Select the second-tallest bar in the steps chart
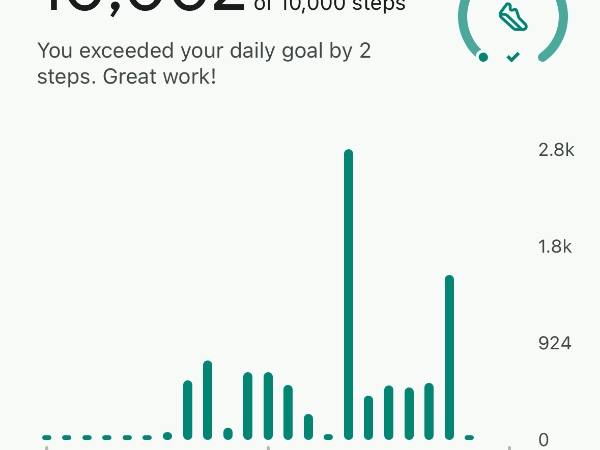600x450 pixels. point(449,357)
